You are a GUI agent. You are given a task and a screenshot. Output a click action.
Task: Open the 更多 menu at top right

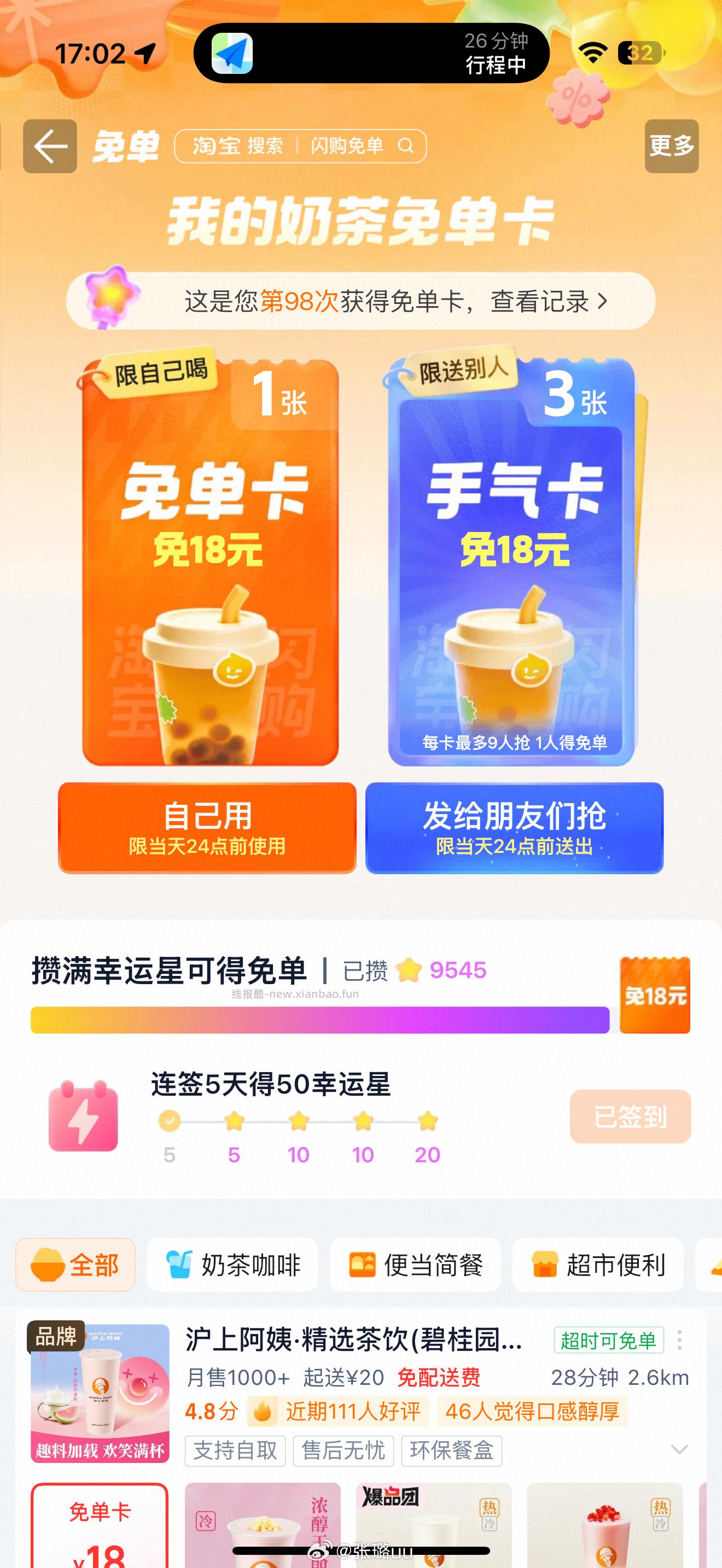pyautogui.click(x=671, y=147)
